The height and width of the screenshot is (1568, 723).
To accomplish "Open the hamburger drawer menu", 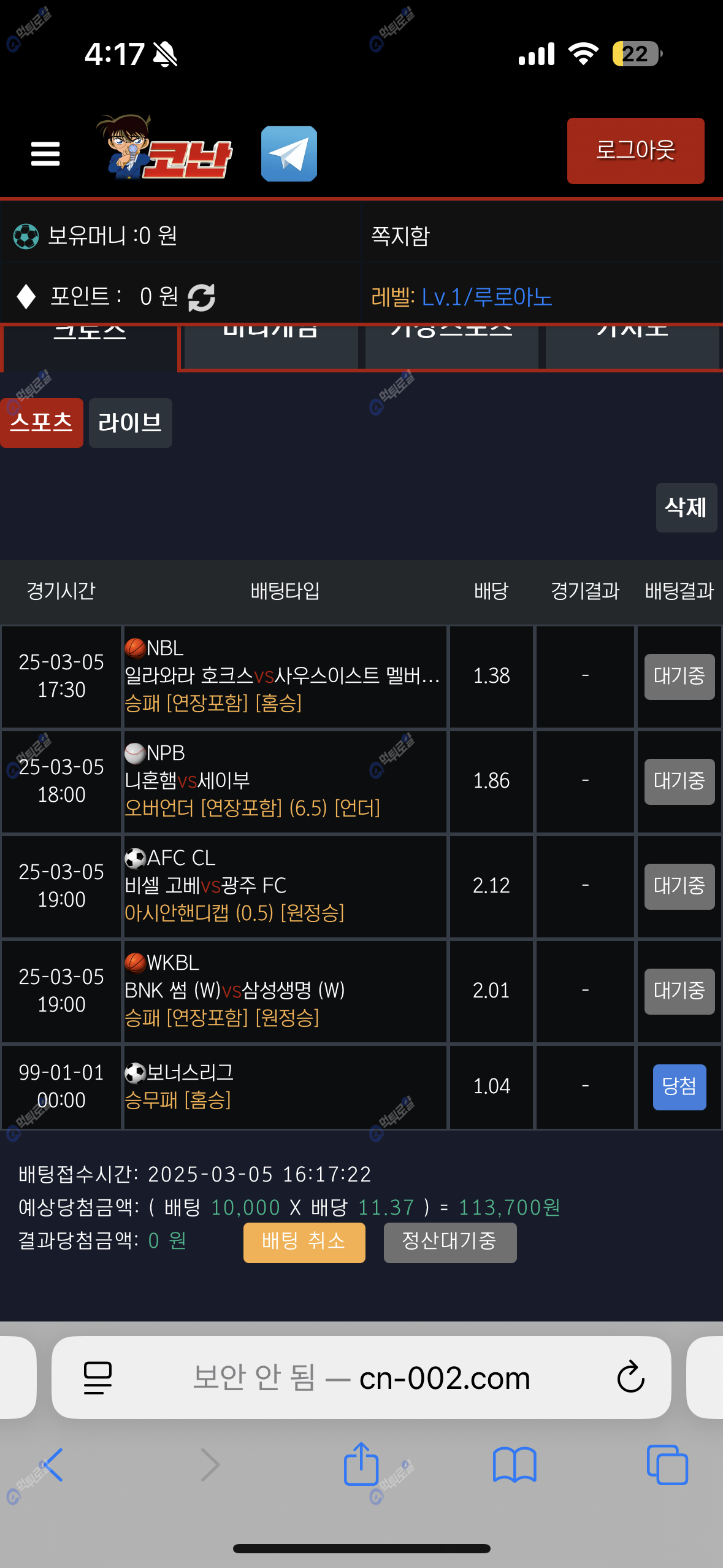I will click(45, 153).
